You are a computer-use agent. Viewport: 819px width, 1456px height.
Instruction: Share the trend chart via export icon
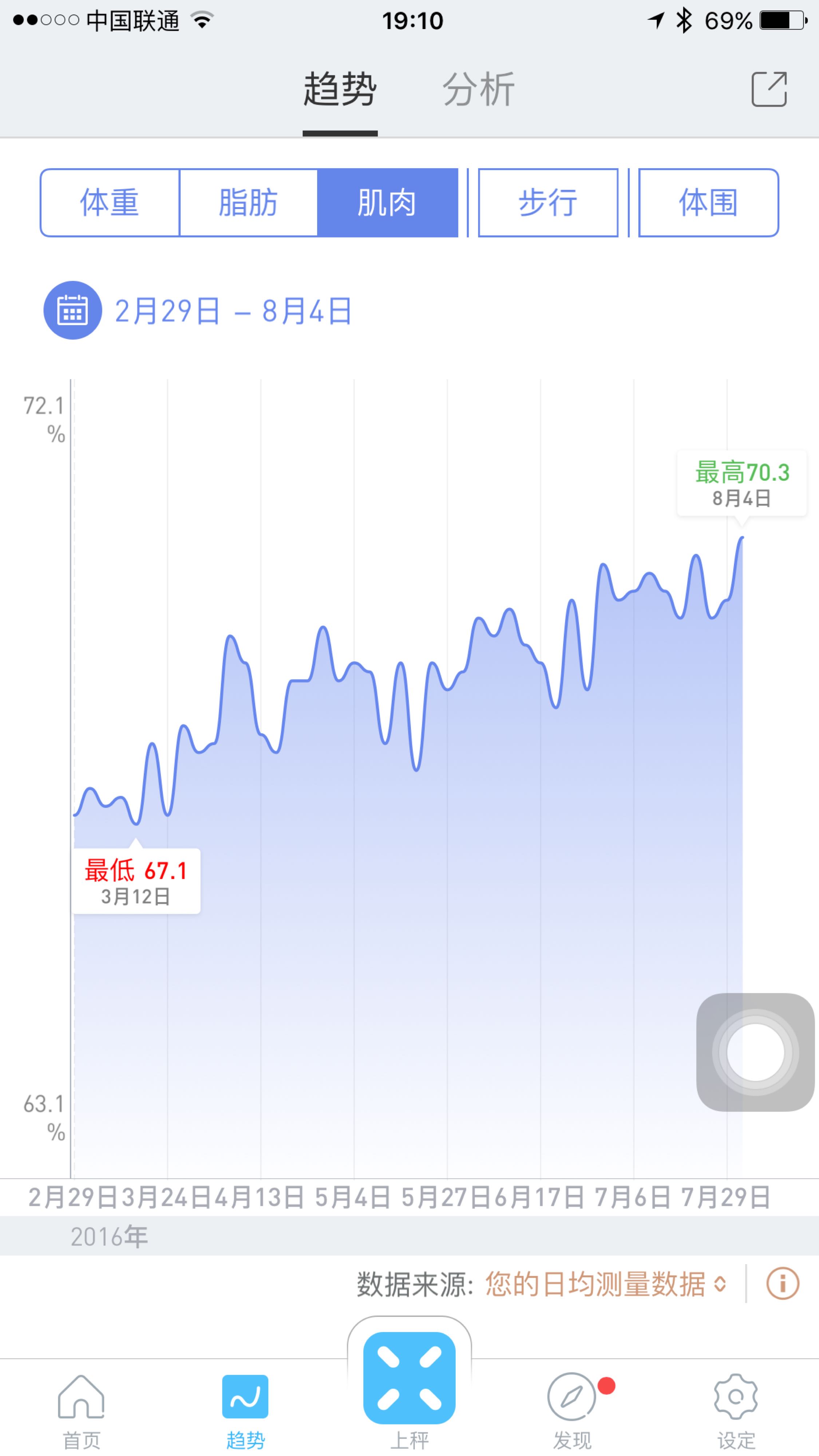[x=769, y=89]
